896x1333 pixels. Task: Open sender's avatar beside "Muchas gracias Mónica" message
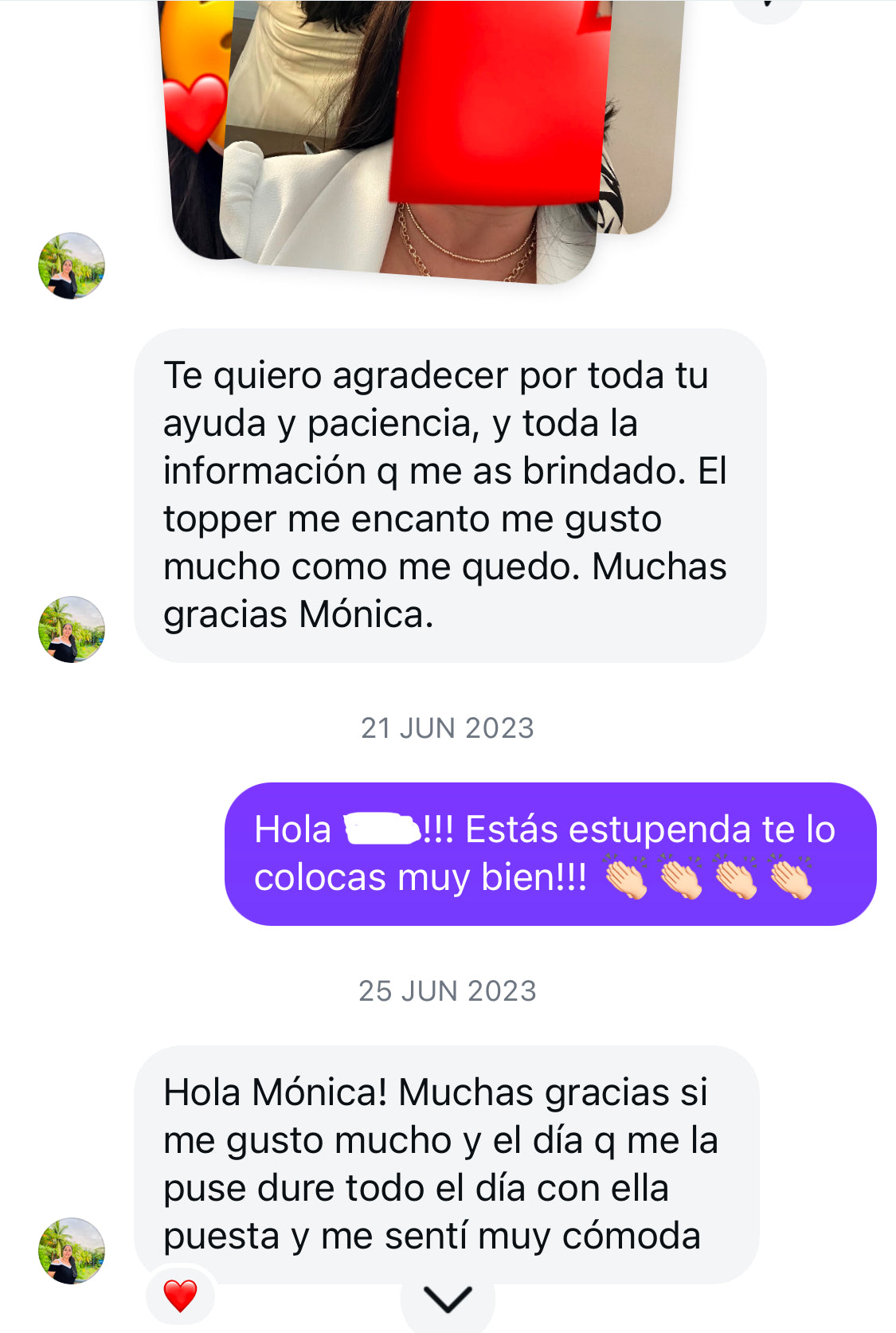(x=72, y=629)
